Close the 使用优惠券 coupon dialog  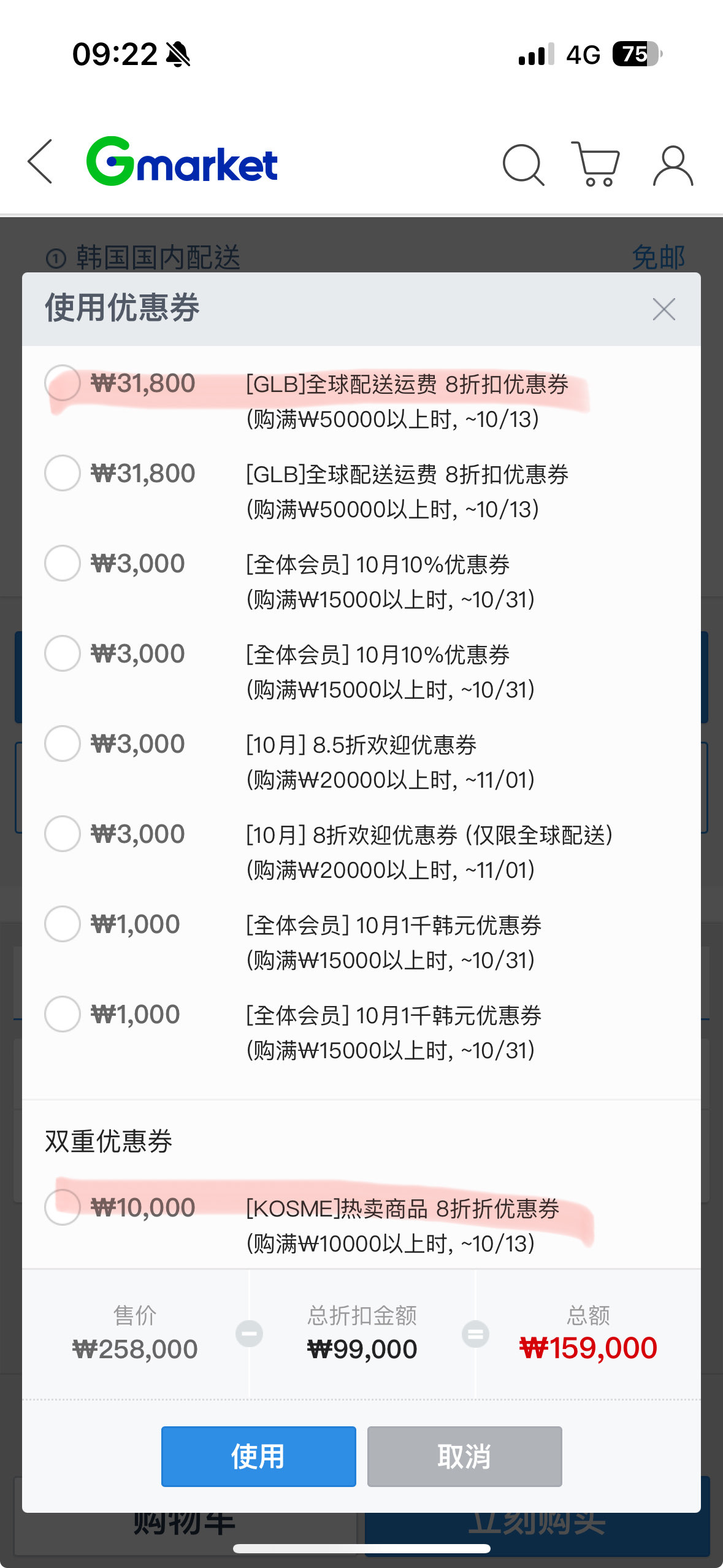(x=664, y=309)
